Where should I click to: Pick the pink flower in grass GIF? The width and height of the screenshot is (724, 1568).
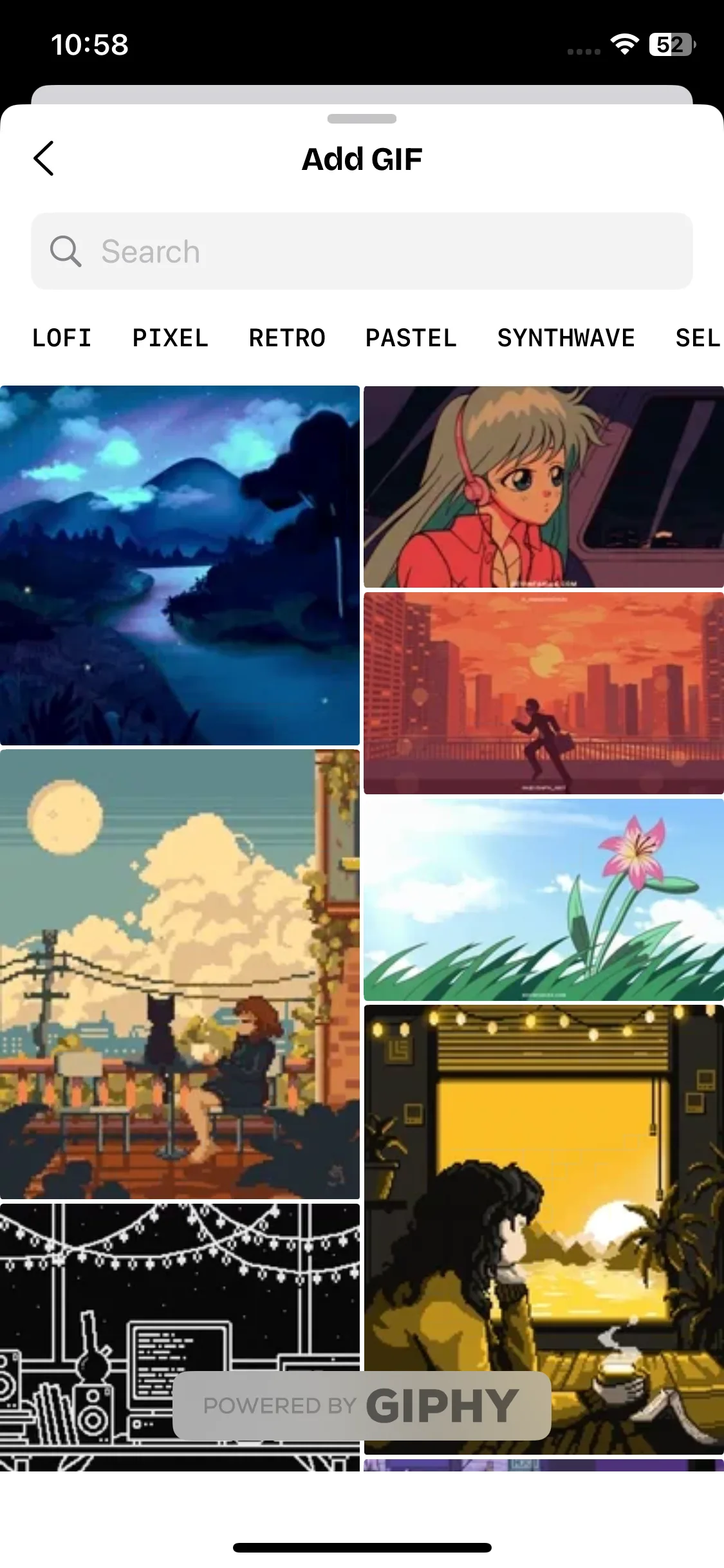click(x=543, y=899)
